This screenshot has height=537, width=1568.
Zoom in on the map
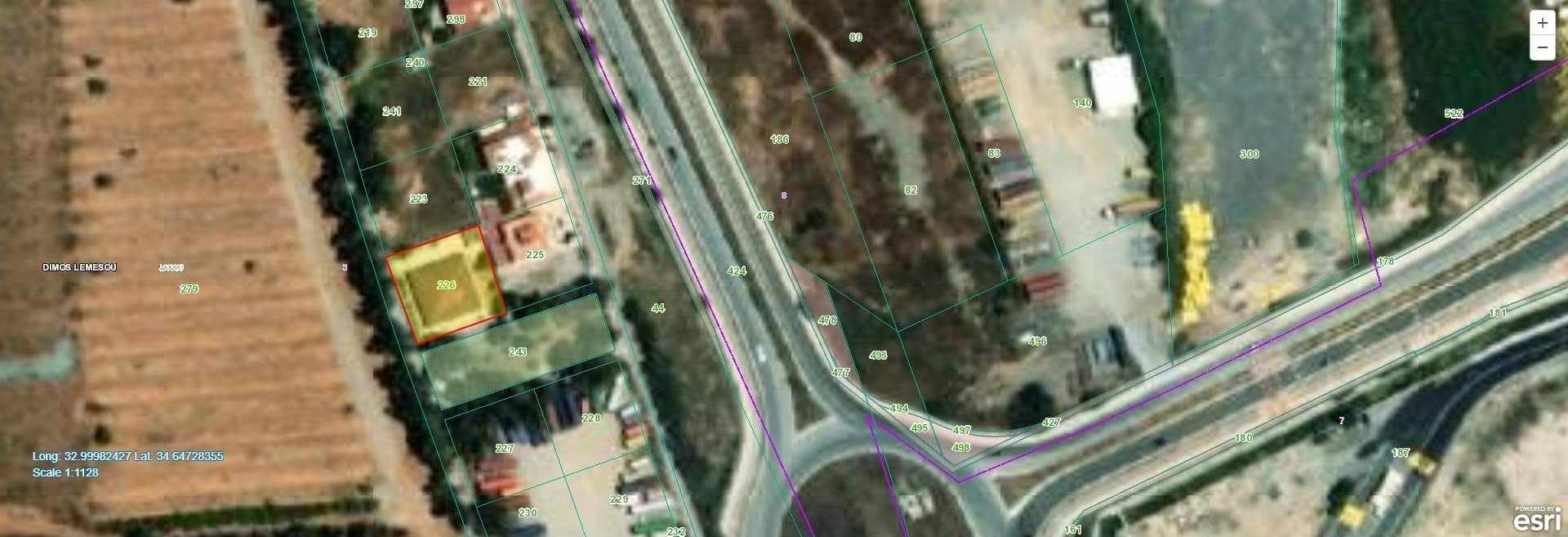[1542, 24]
